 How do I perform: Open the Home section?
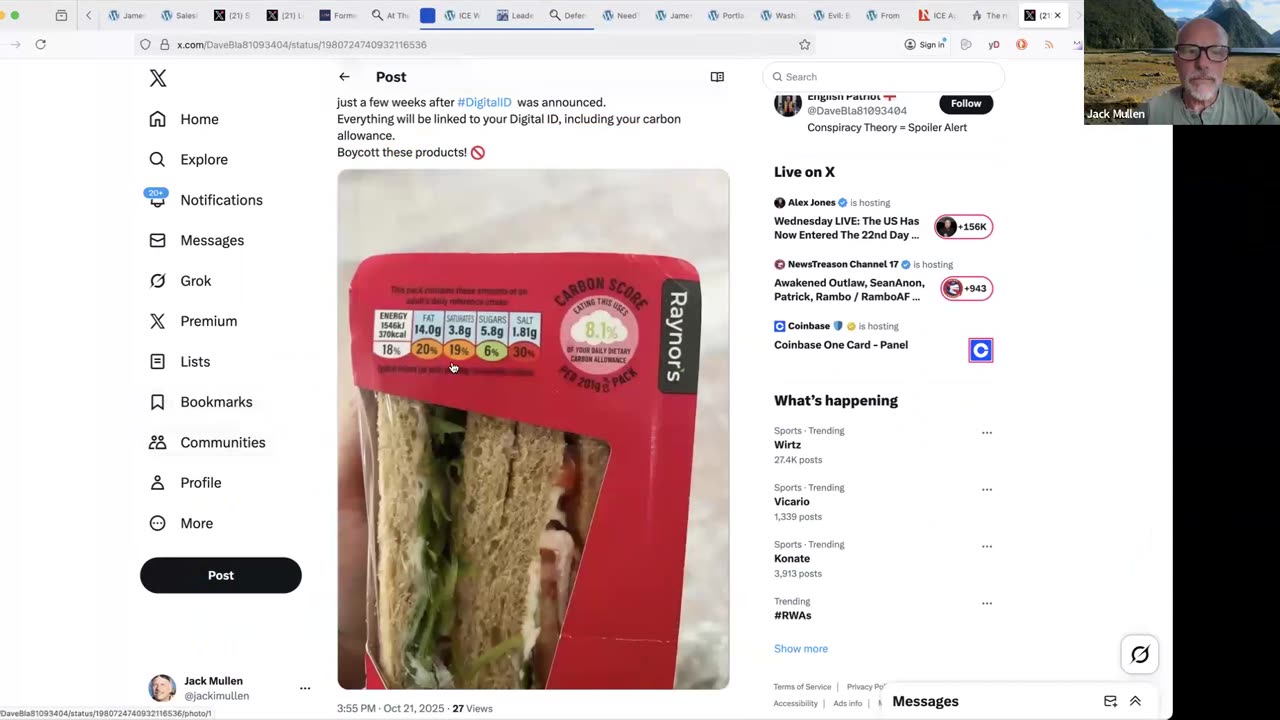click(199, 119)
